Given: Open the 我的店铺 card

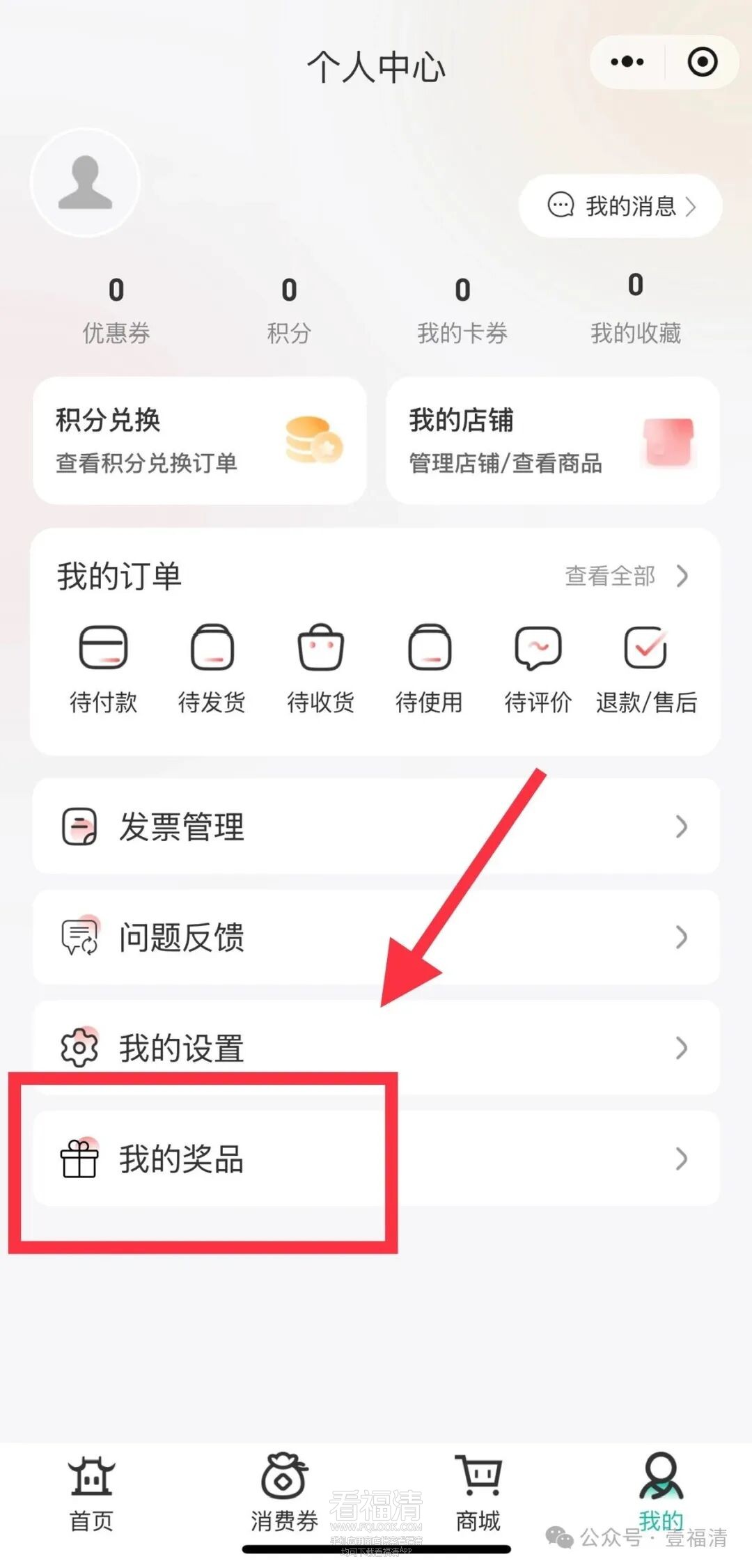Looking at the screenshot, I should [553, 440].
